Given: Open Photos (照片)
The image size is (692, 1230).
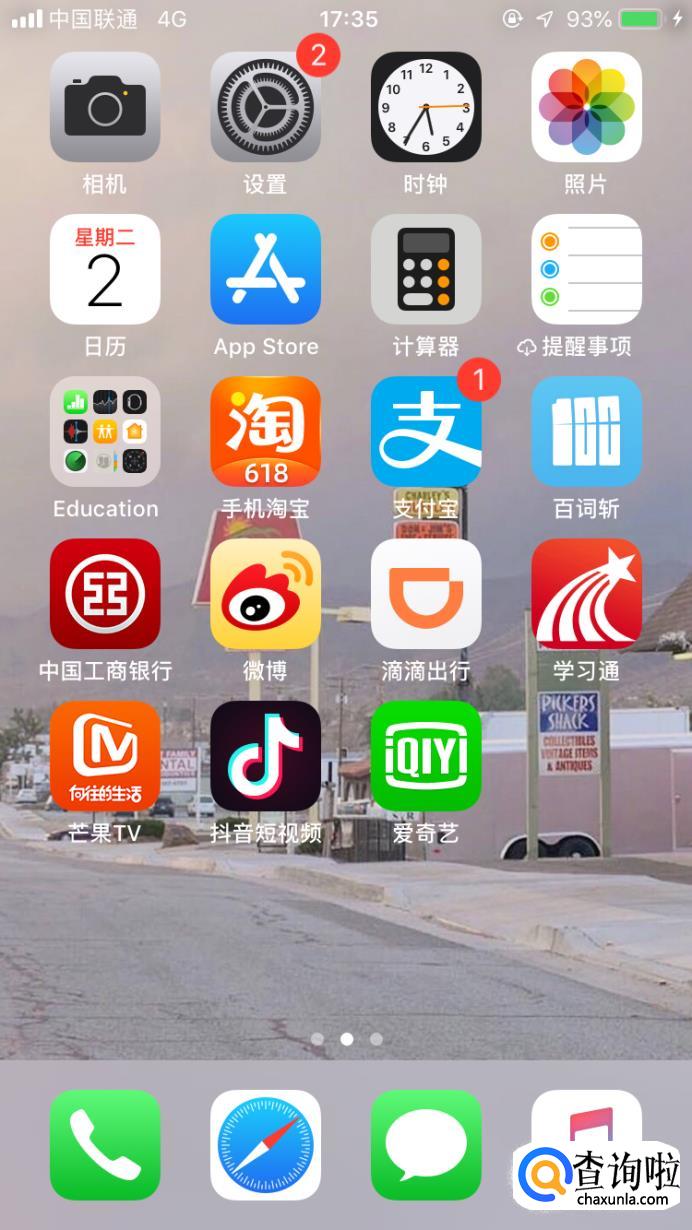Looking at the screenshot, I should tap(586, 107).
